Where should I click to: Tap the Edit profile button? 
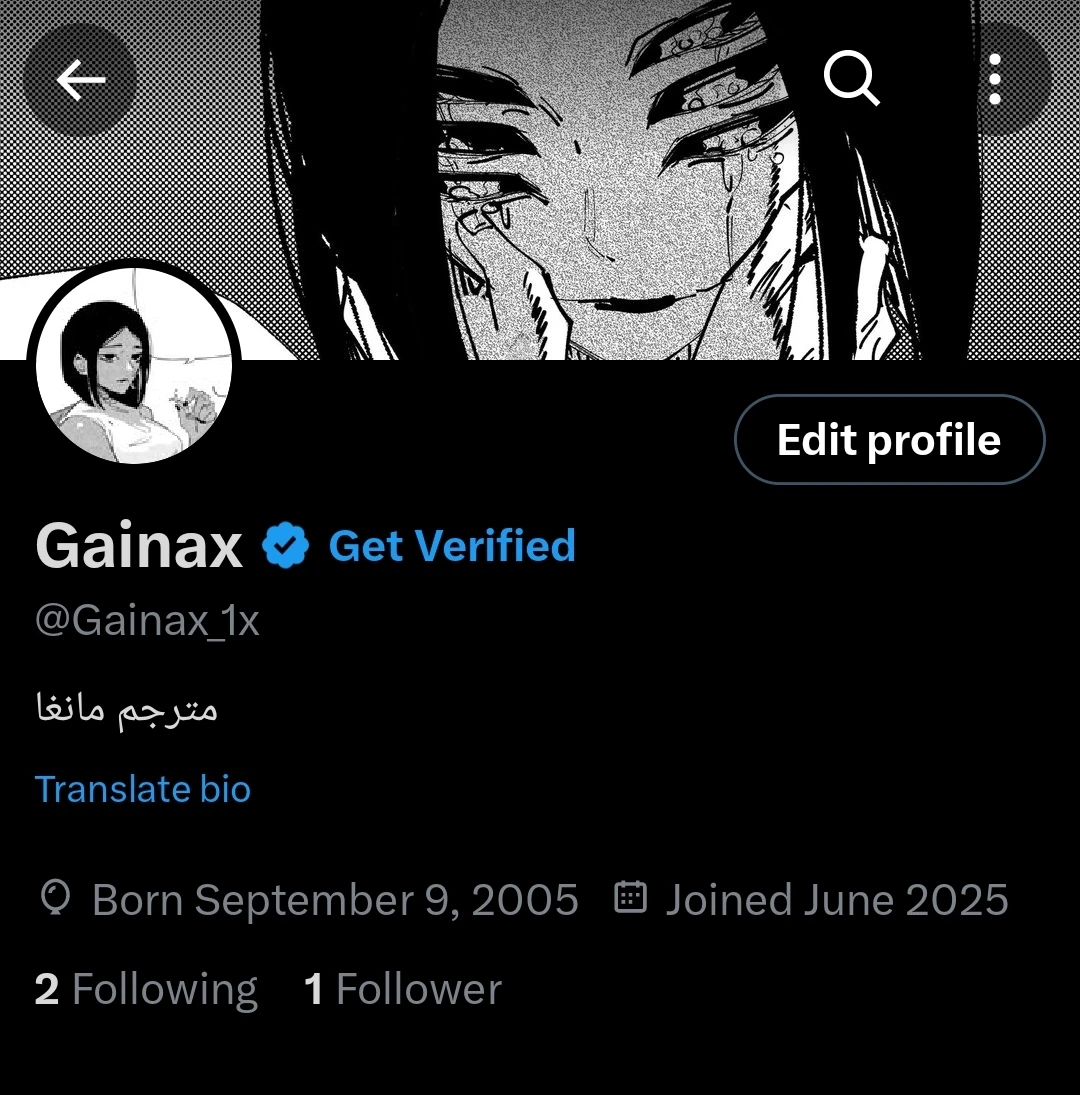(x=889, y=440)
